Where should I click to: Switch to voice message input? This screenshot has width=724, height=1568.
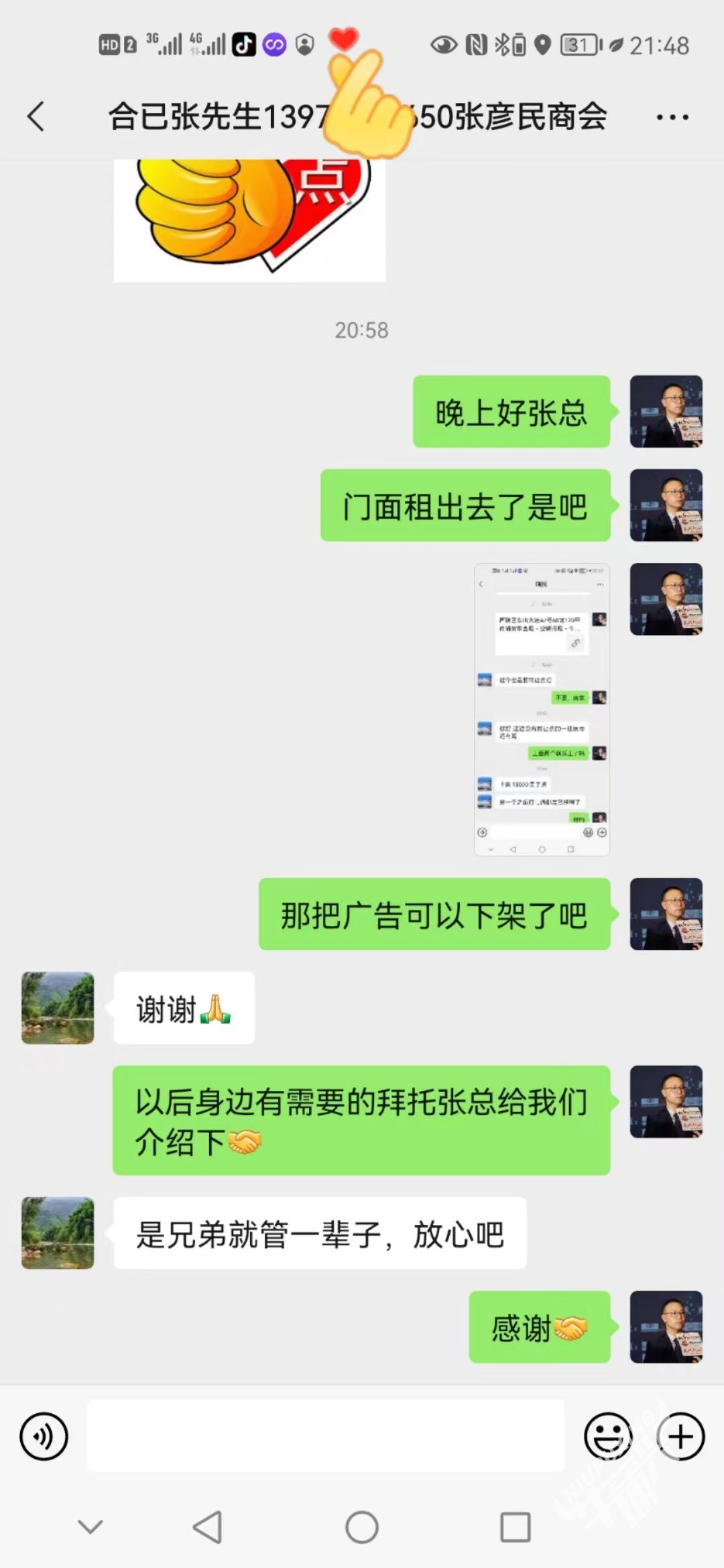pos(44,1436)
